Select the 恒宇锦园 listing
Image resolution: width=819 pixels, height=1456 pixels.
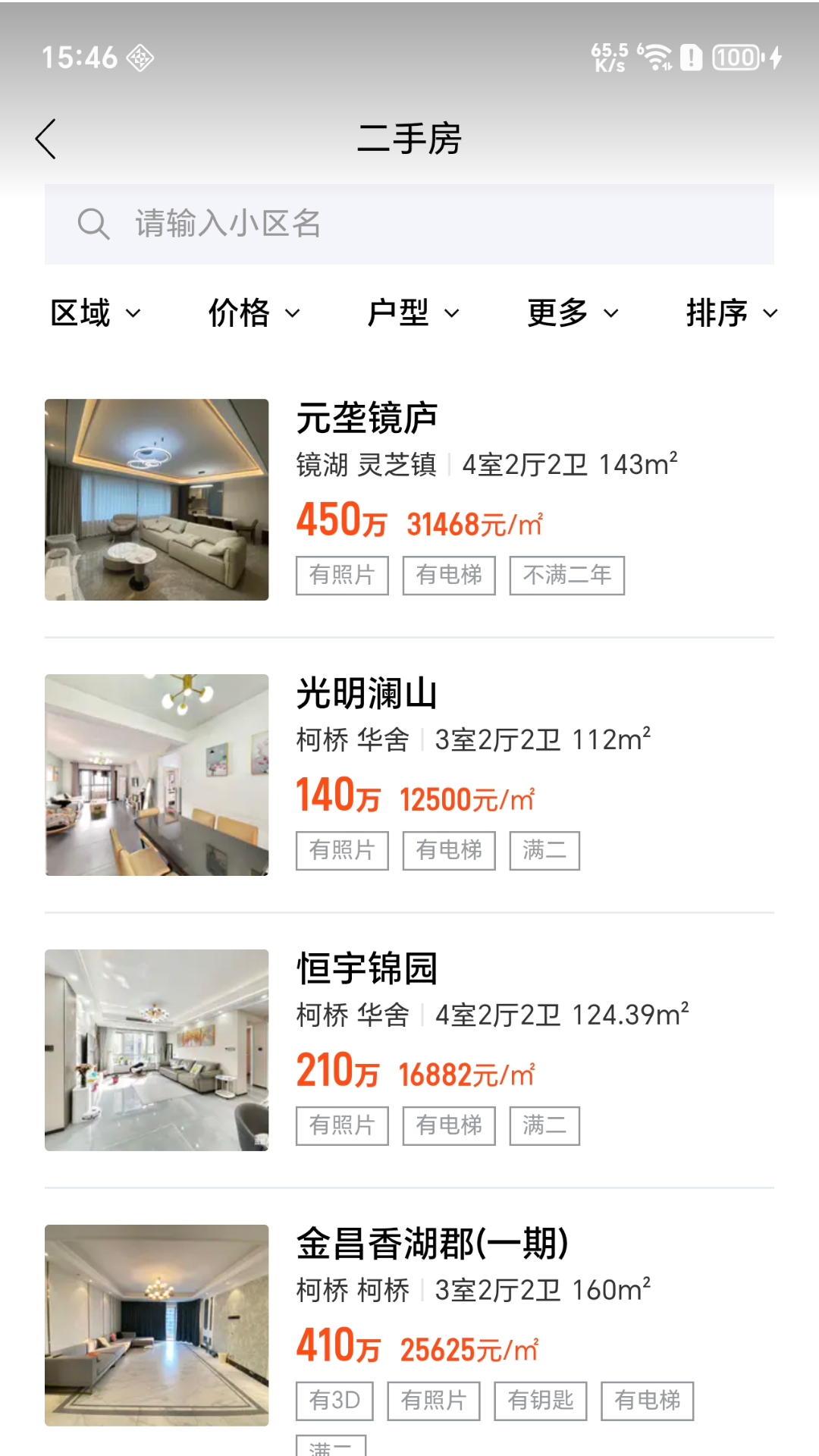[409, 1050]
